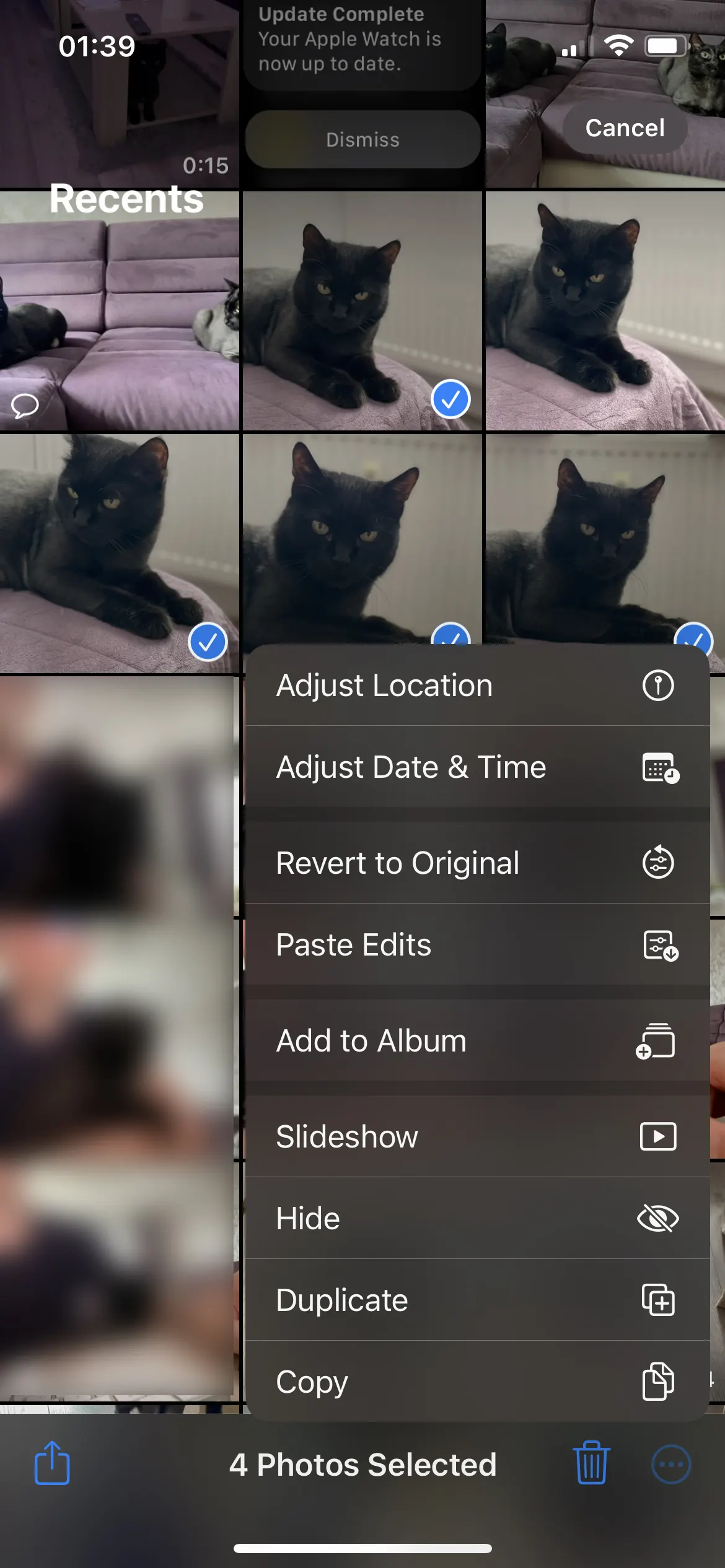Tap Paste Edits option

[x=477, y=945]
